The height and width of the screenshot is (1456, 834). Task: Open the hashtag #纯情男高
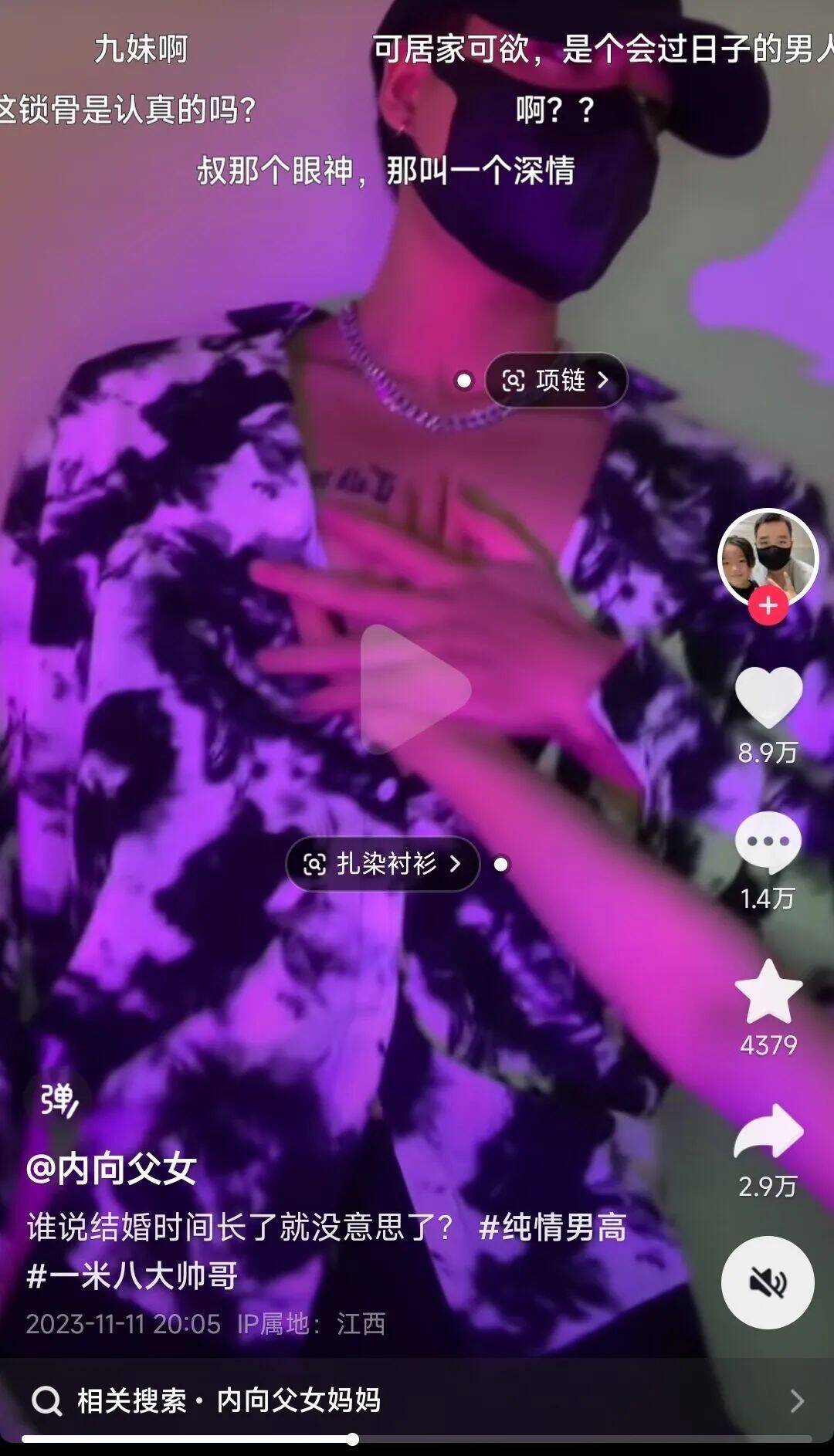click(x=552, y=1227)
